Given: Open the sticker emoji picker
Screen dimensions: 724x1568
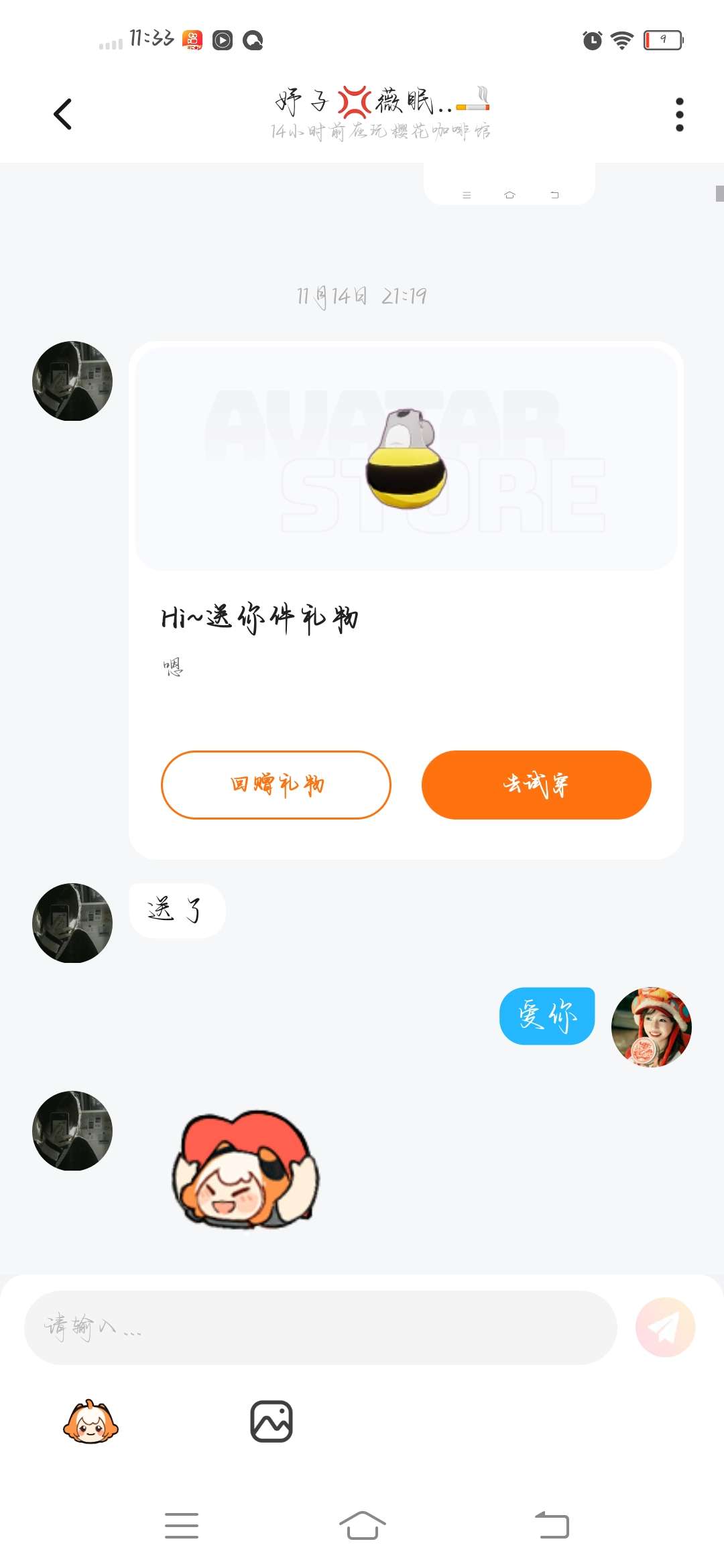Looking at the screenshot, I should [90, 1421].
